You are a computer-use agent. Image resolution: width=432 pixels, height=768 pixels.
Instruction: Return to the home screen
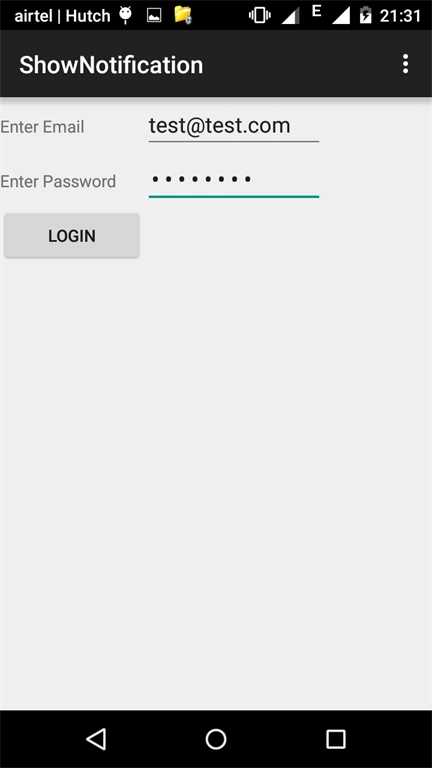click(216, 739)
